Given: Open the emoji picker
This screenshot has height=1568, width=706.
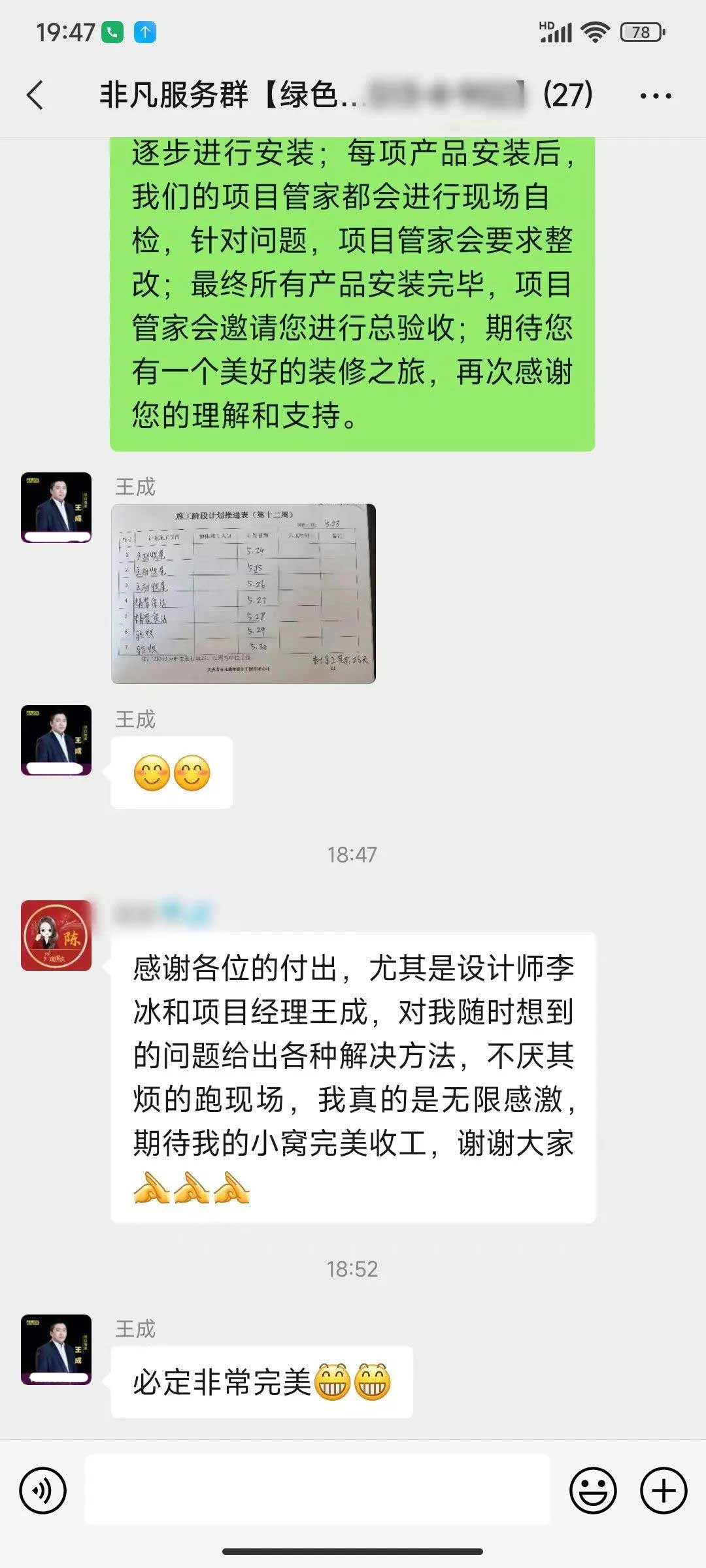Looking at the screenshot, I should [593, 1490].
